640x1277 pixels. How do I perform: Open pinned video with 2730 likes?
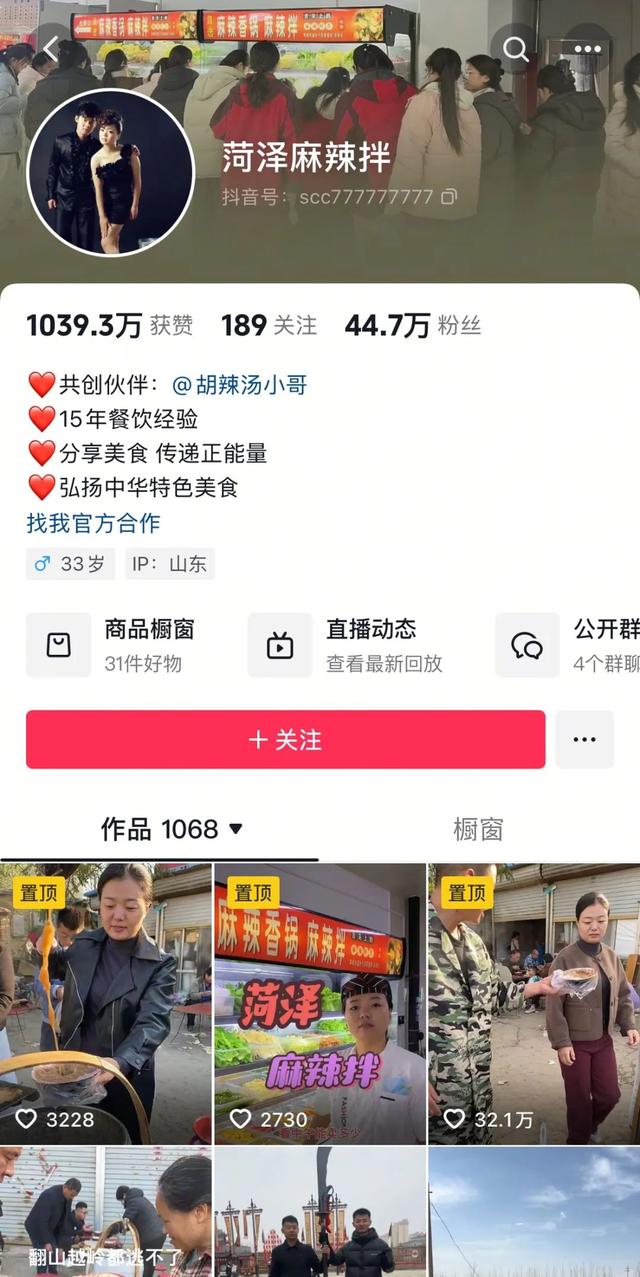[x=320, y=1003]
